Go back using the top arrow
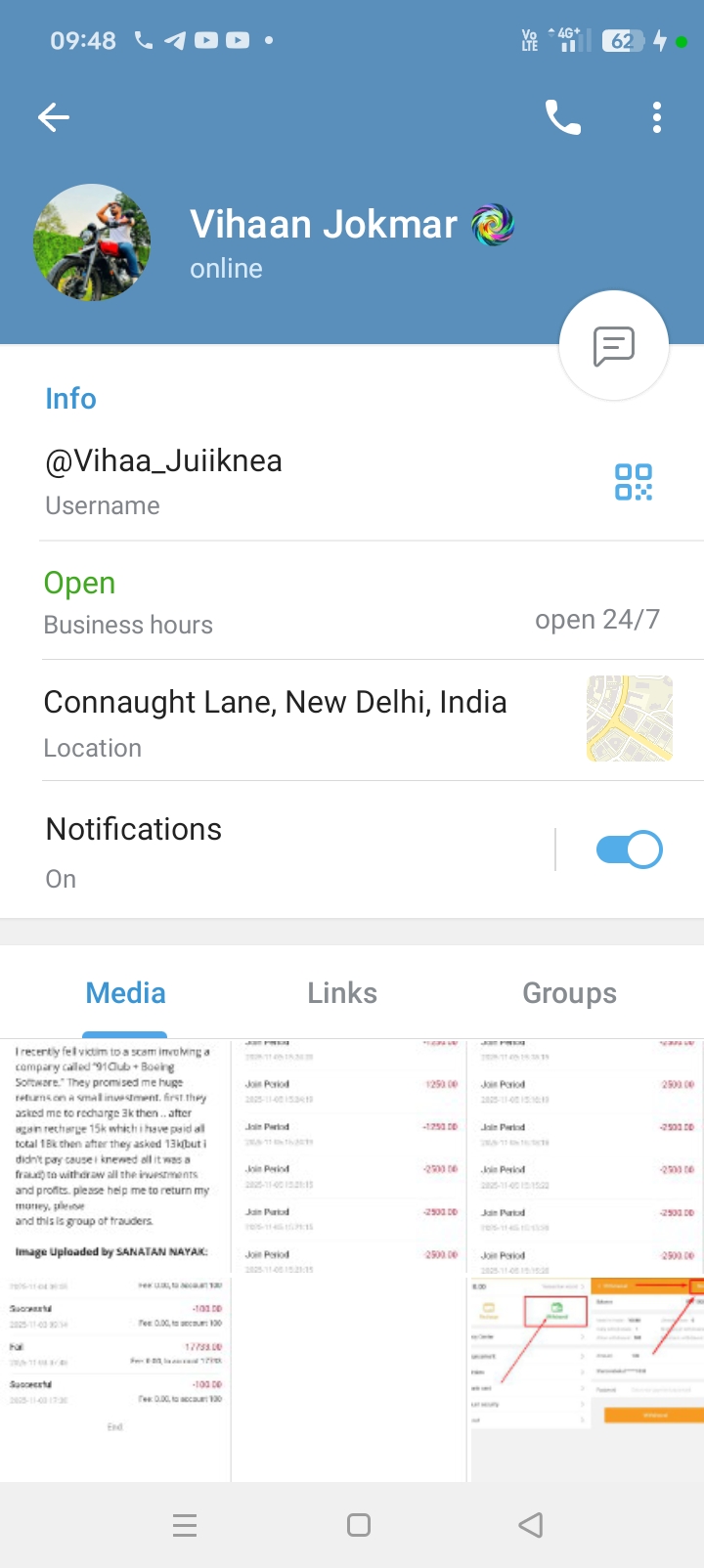The width and height of the screenshot is (704, 1568). click(x=54, y=118)
